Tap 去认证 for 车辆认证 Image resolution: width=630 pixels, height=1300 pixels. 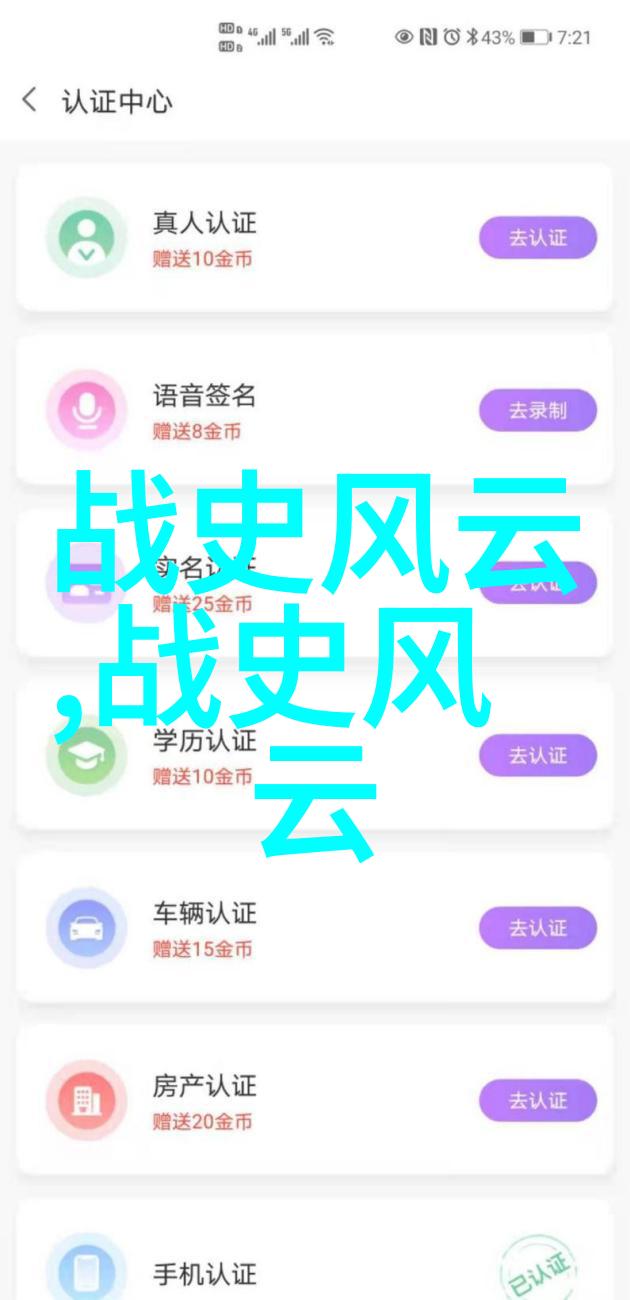click(x=537, y=929)
